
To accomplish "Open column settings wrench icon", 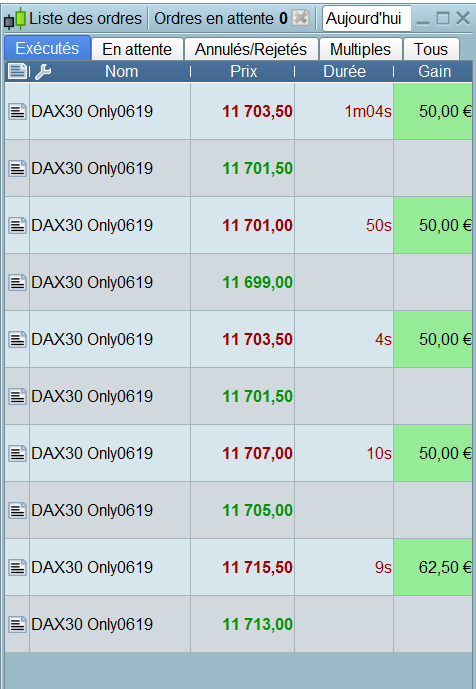I will pos(43,71).
